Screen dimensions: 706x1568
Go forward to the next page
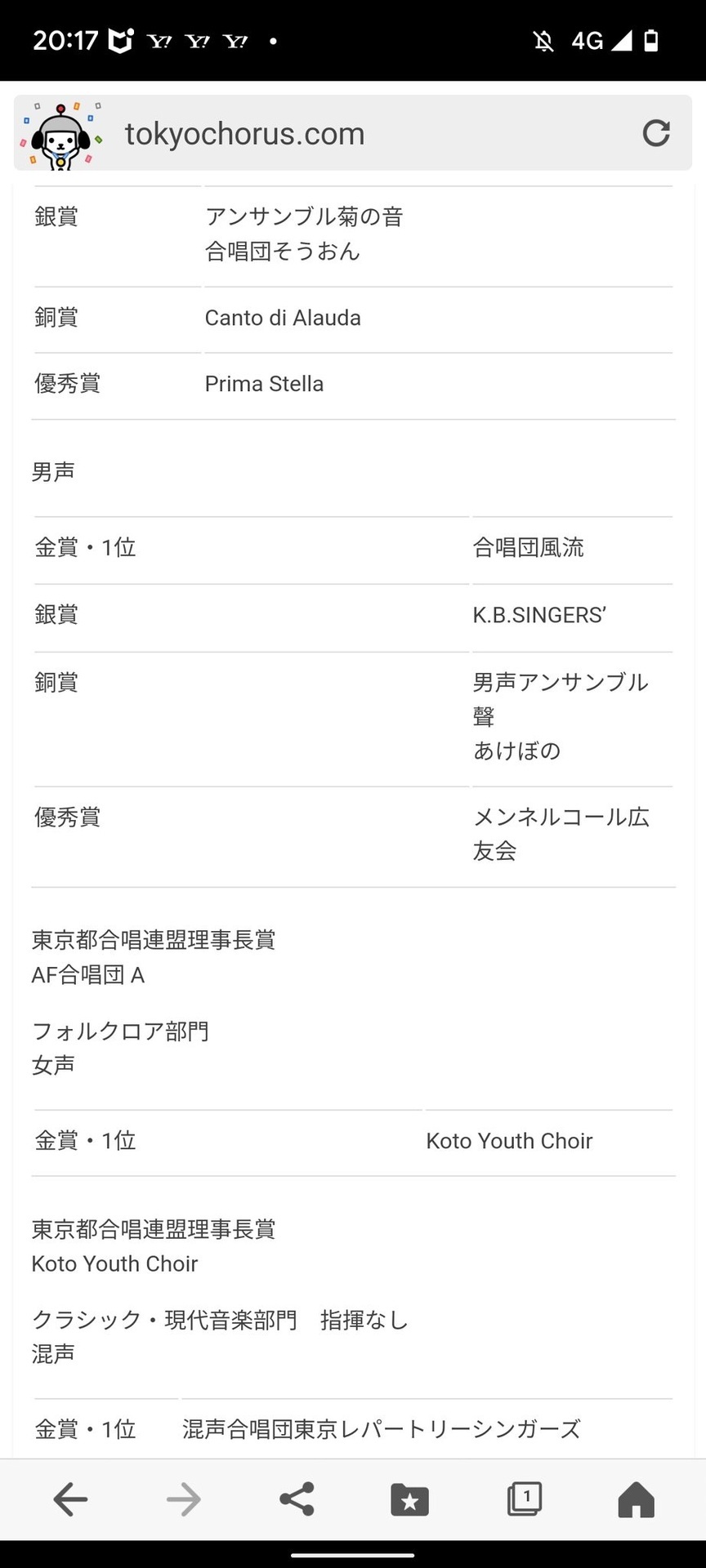tap(183, 1499)
